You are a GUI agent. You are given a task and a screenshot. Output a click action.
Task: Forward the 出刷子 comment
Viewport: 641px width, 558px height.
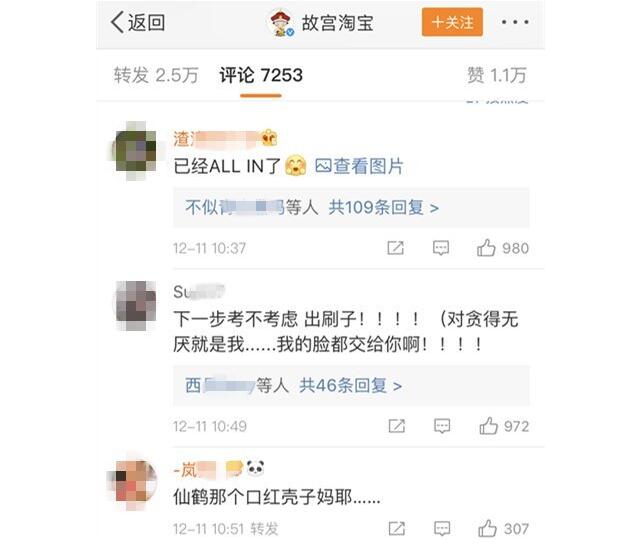pos(396,426)
